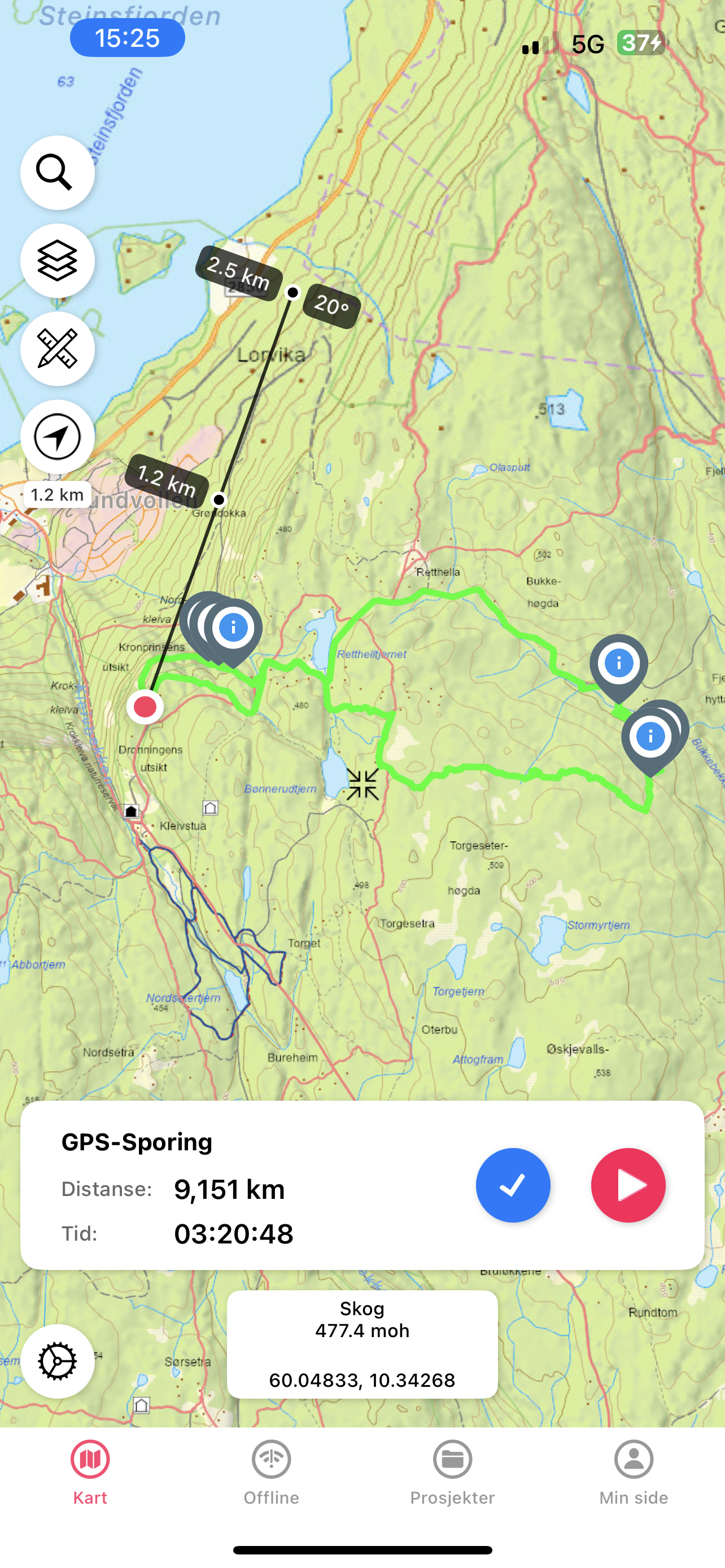The image size is (725, 1568).
Task: Open the info marker below Bukkehøgda
Action: [x=618, y=663]
